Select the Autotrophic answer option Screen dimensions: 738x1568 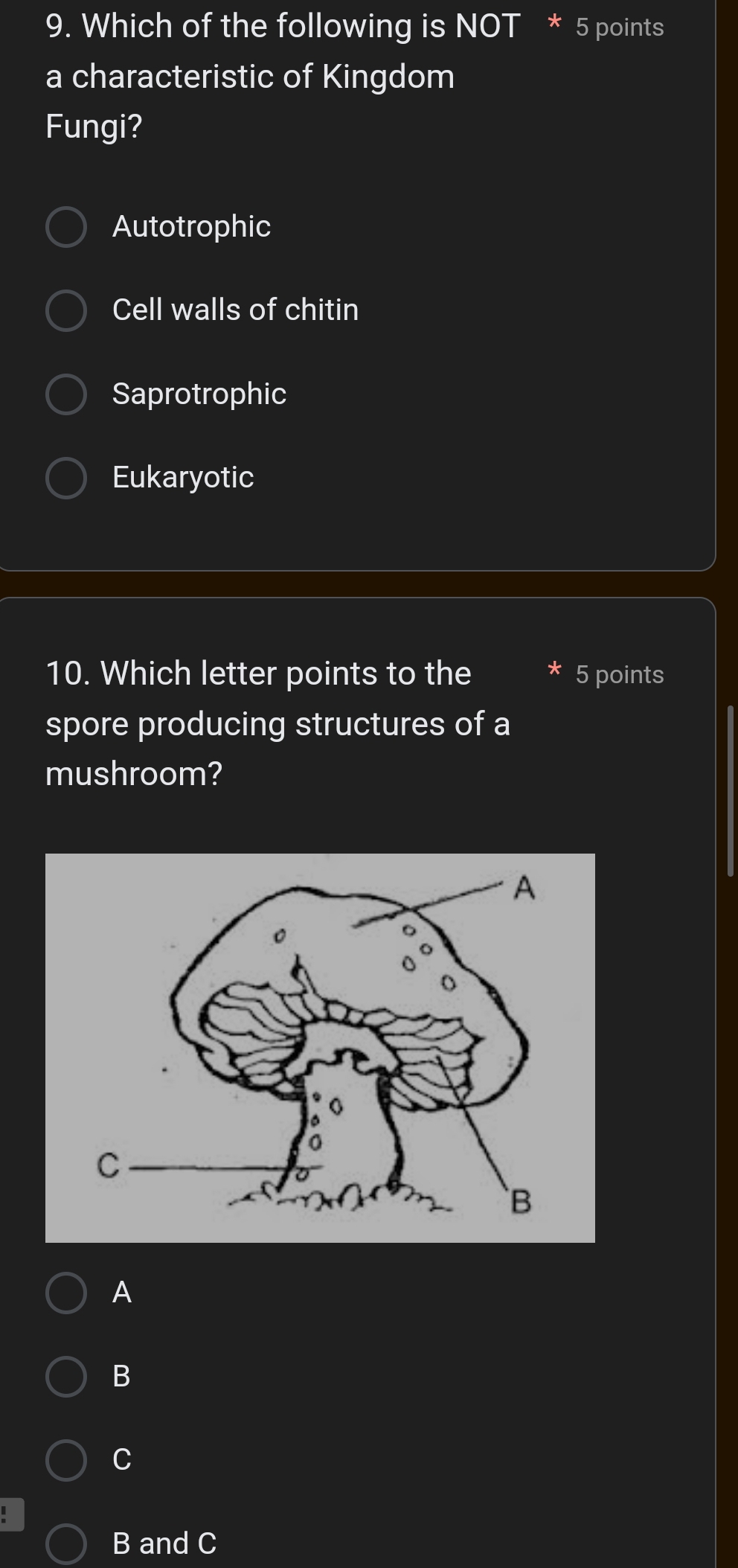click(x=66, y=227)
